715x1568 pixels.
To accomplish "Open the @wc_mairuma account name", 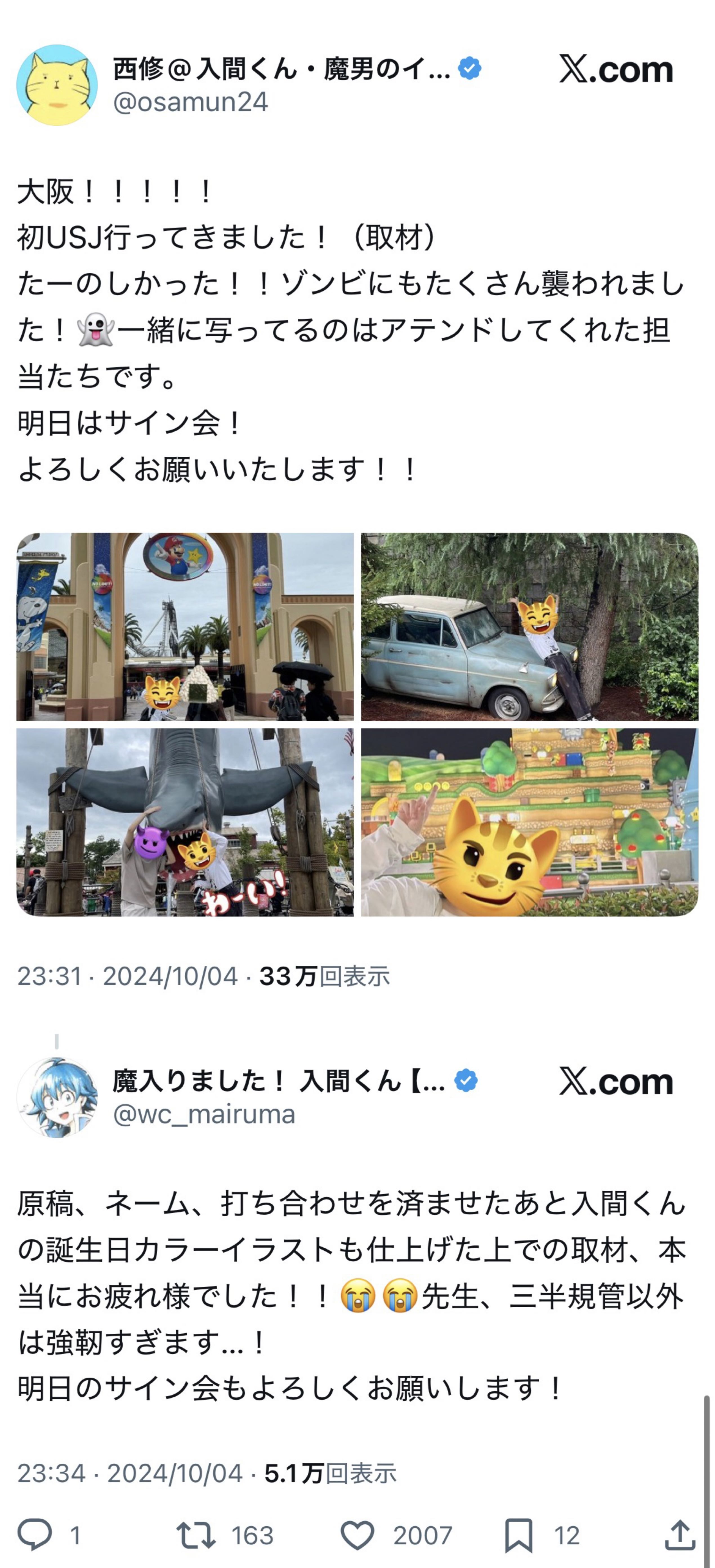I will pos(204,1114).
